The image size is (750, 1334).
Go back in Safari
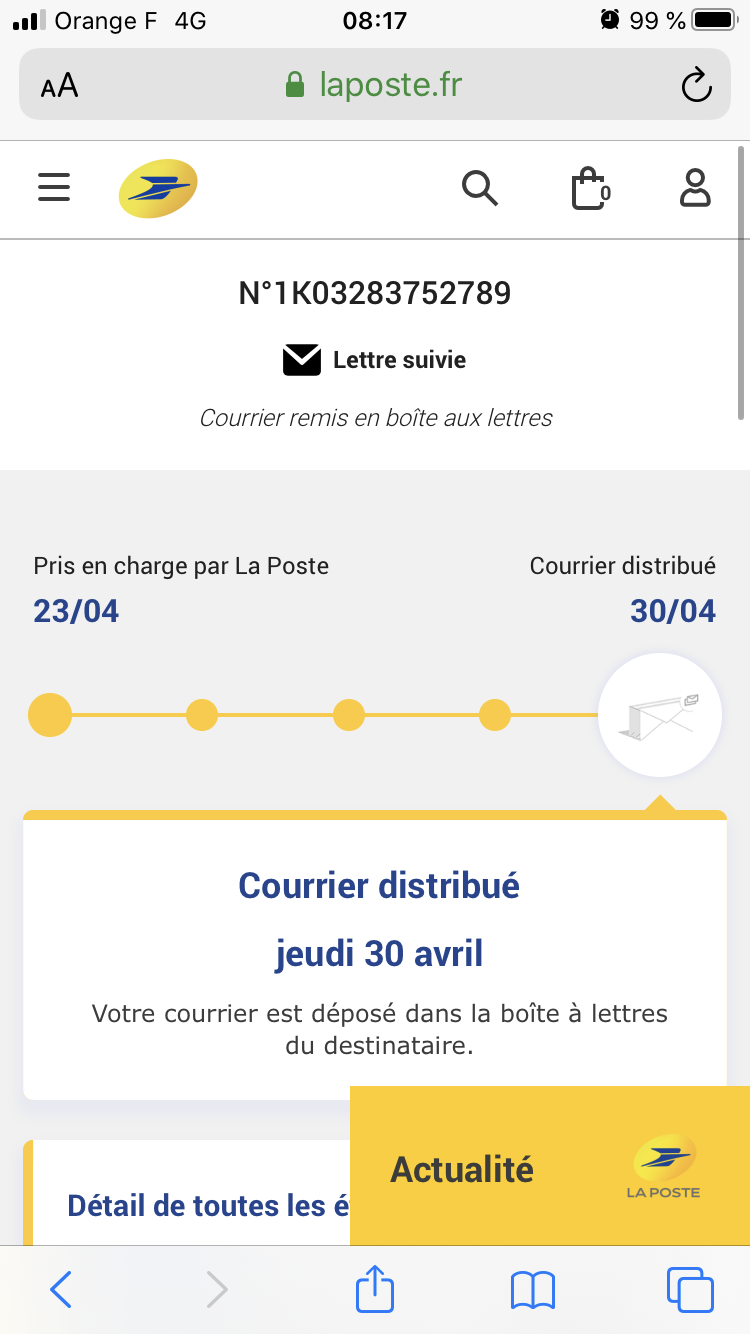pyautogui.click(x=61, y=1290)
